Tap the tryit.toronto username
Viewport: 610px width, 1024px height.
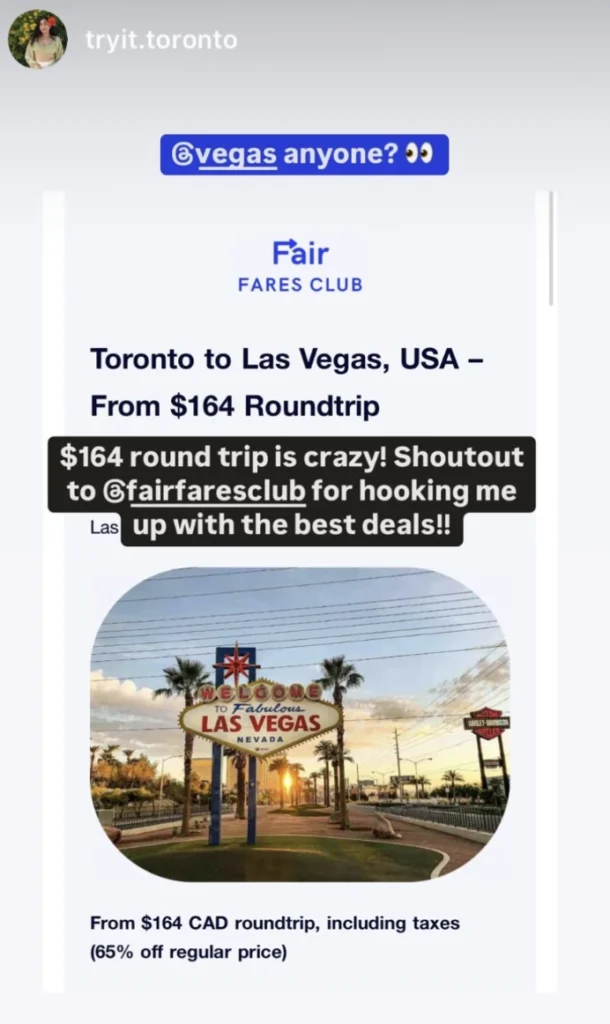click(x=161, y=41)
